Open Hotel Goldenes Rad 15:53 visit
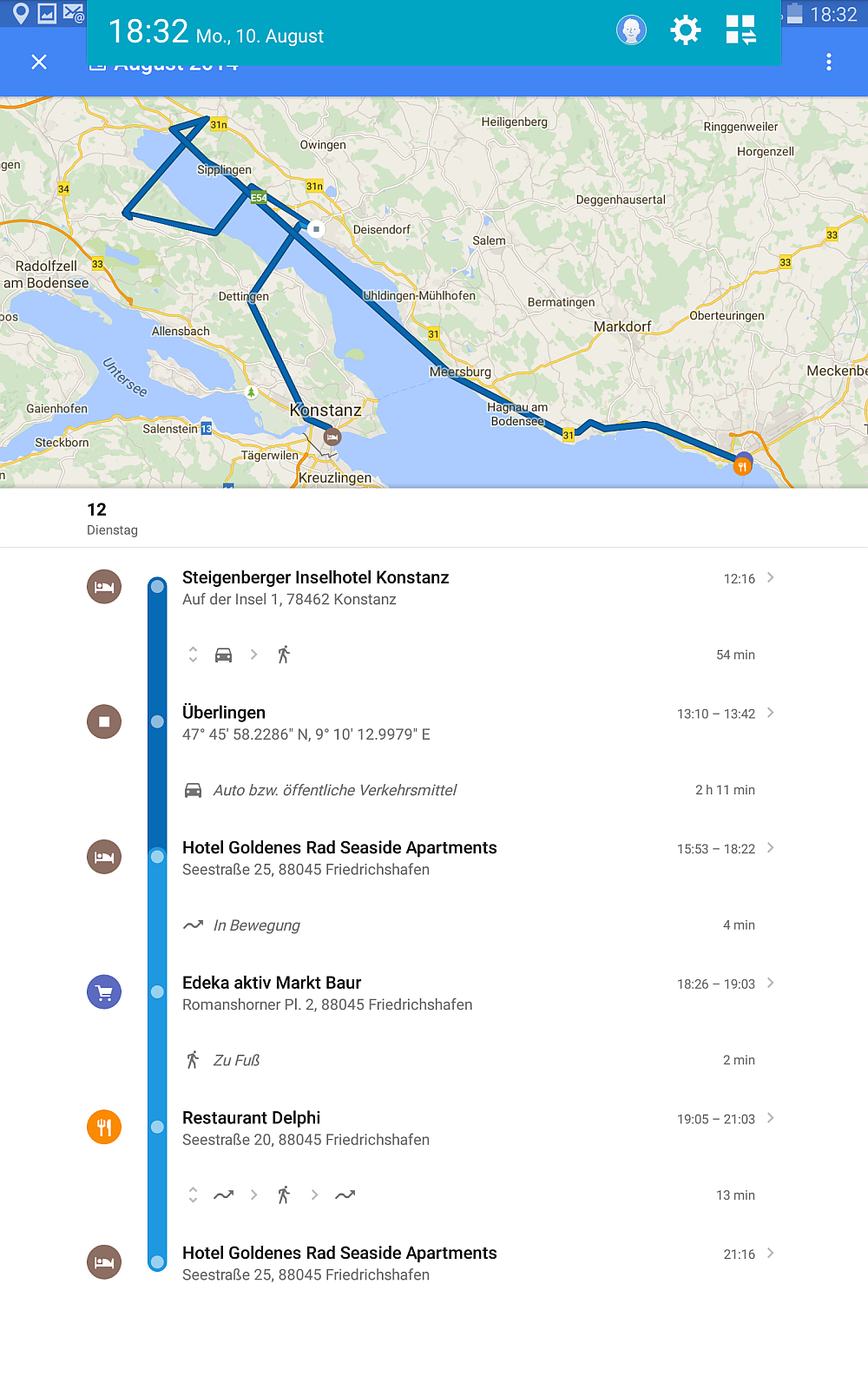868x1389 pixels. pos(469,858)
